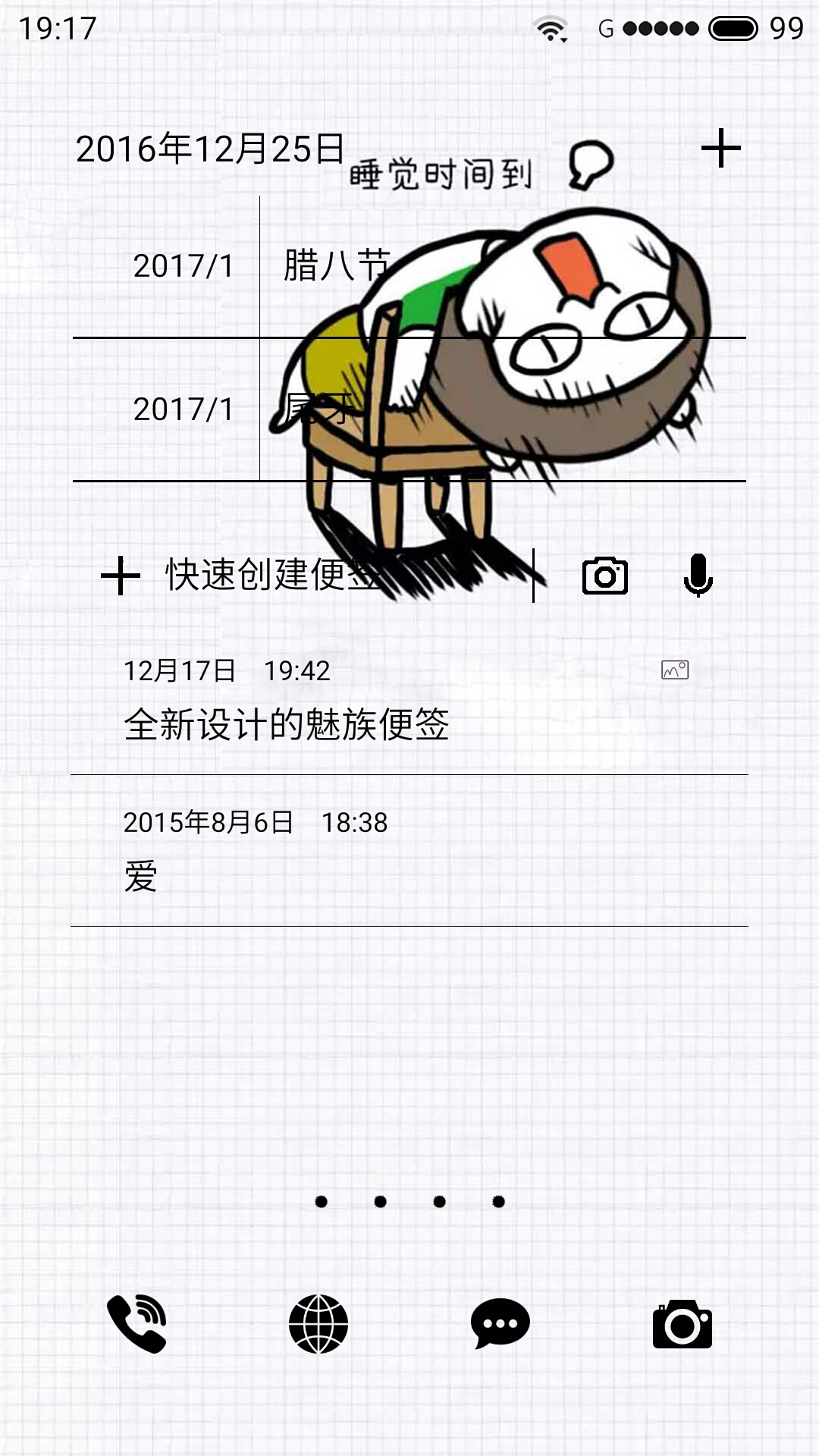Open the browser globe app
Image resolution: width=819 pixels, height=1456 pixels.
(x=318, y=1324)
